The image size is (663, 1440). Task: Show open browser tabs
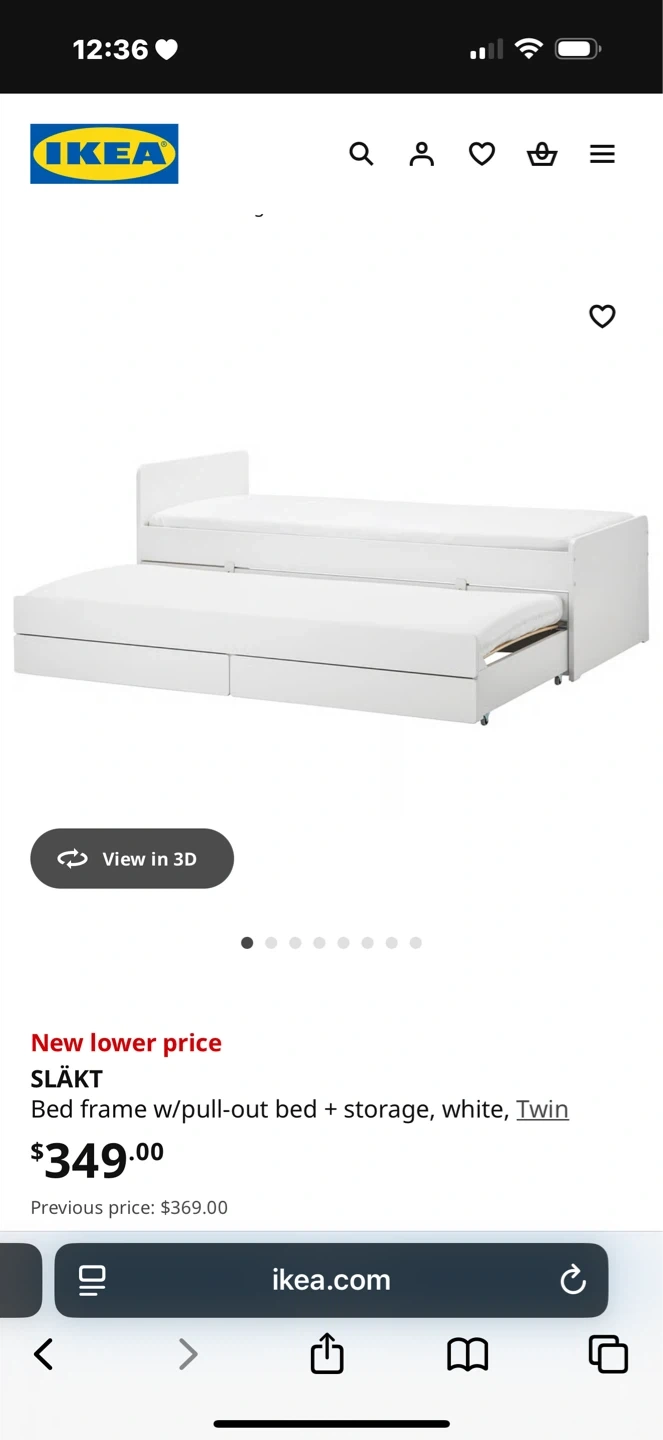pos(608,1355)
